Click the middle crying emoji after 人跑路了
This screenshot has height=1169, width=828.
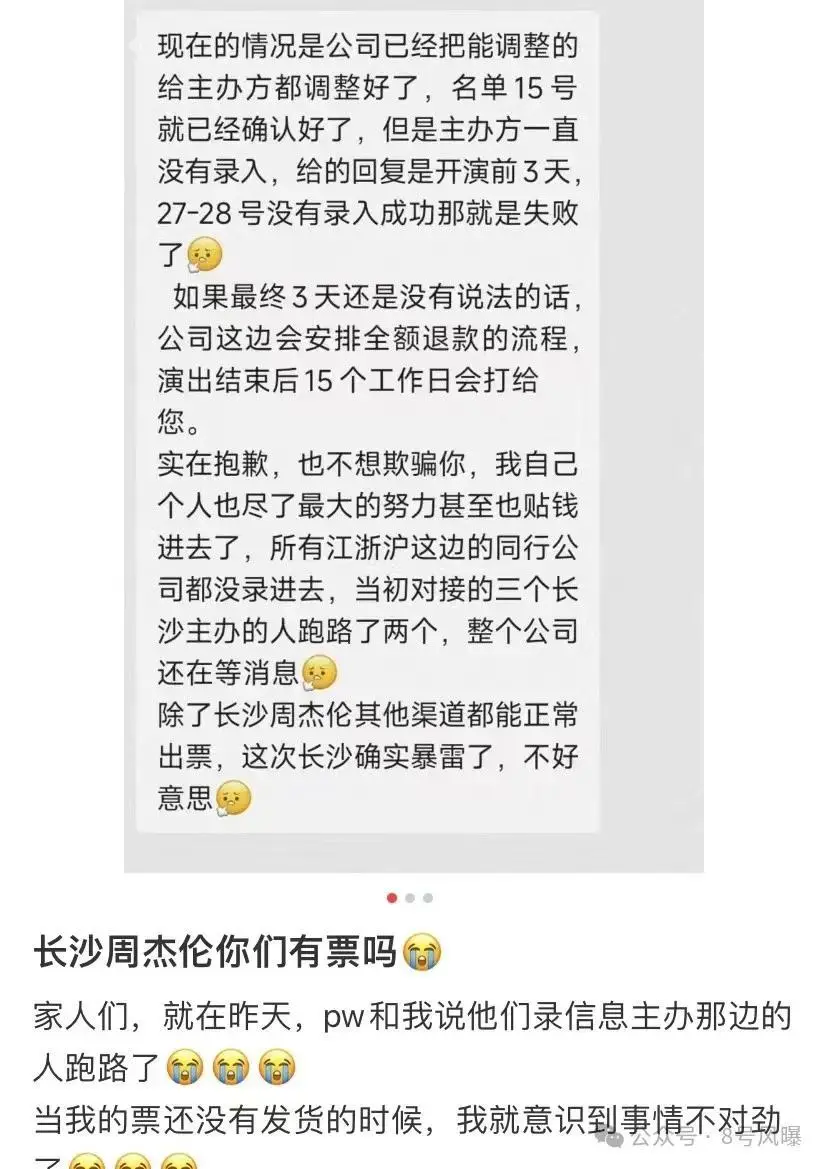[x=231, y=1066]
